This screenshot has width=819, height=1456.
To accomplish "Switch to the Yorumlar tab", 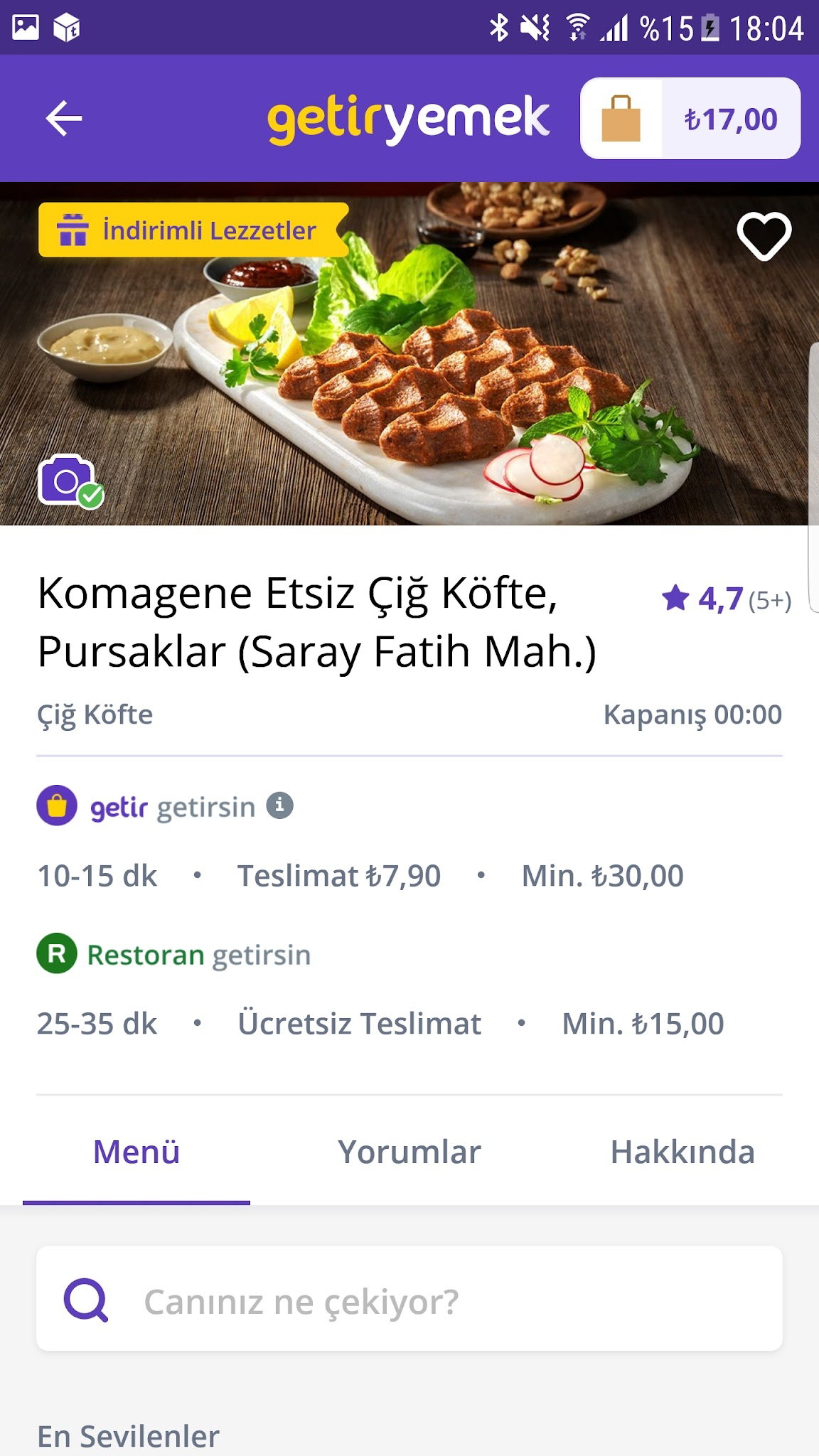I will pos(409,1153).
